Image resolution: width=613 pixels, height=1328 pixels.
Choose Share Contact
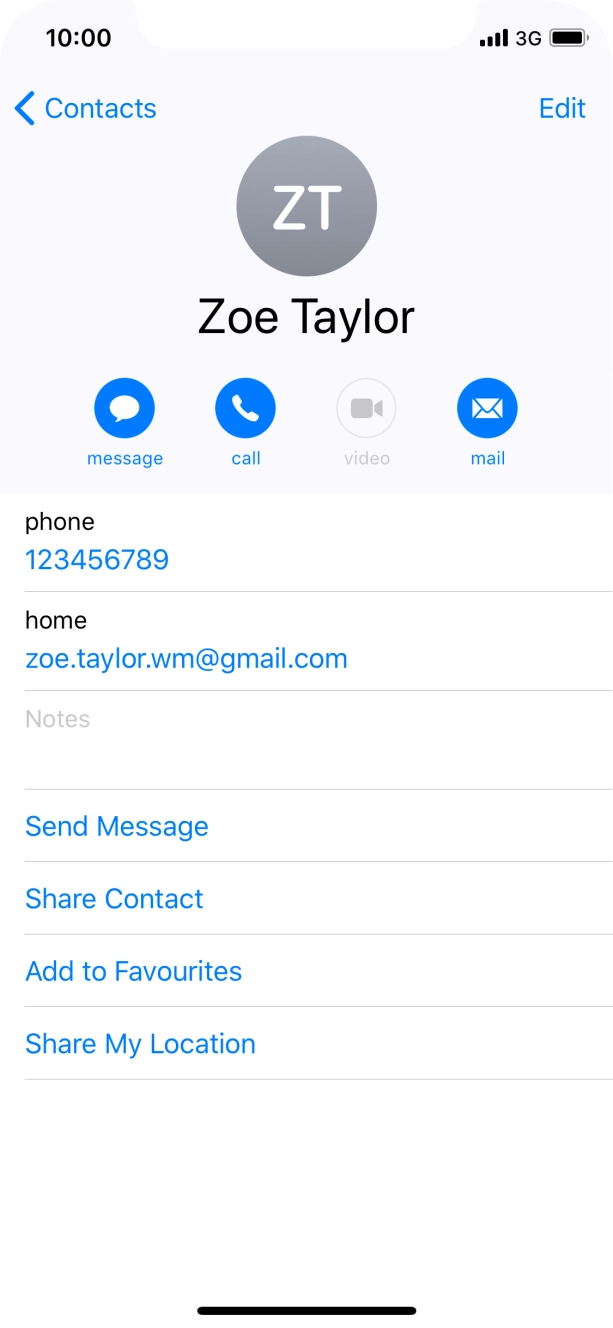click(x=114, y=898)
